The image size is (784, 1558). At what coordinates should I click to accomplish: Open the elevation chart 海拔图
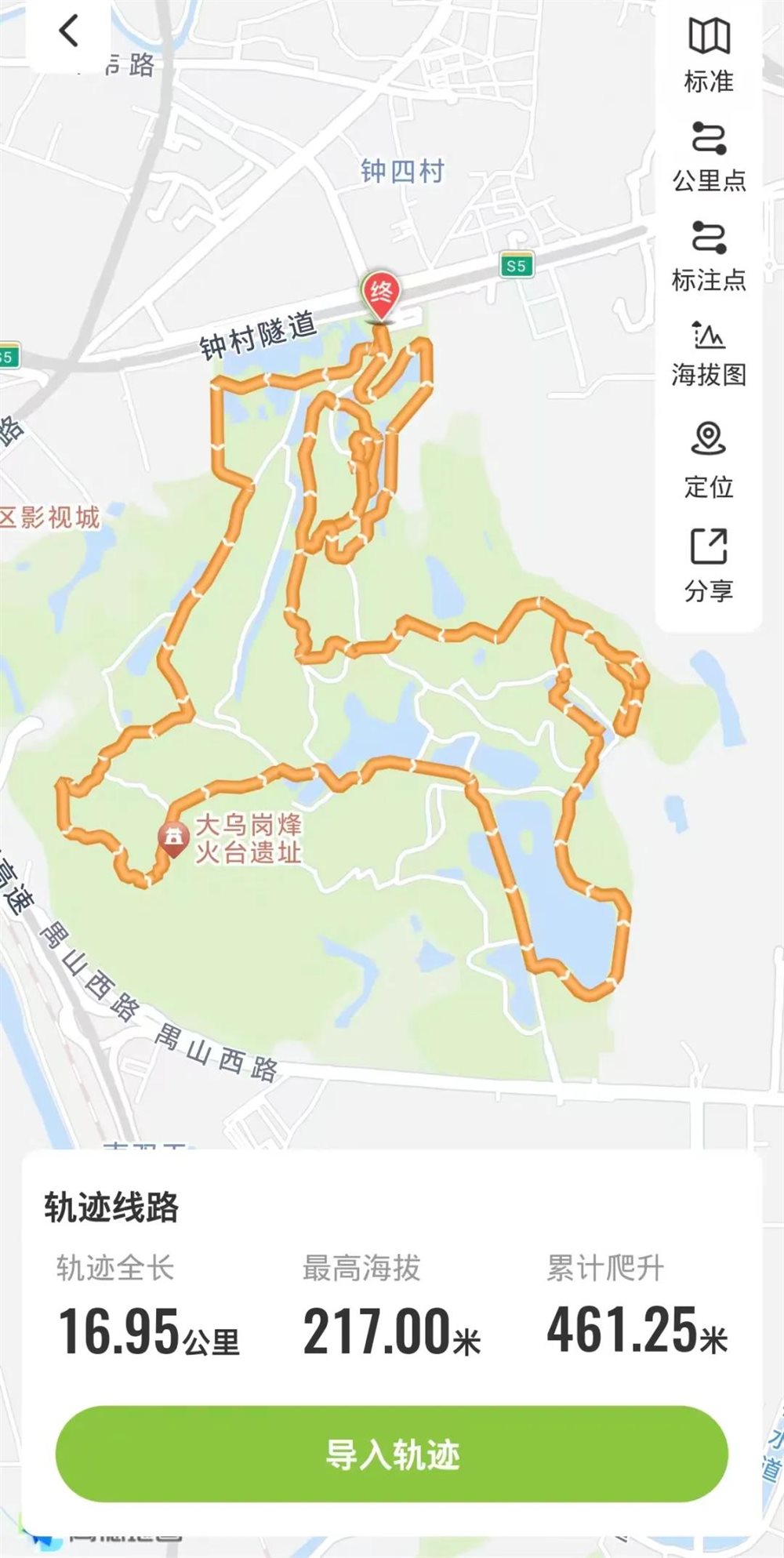pos(709,353)
